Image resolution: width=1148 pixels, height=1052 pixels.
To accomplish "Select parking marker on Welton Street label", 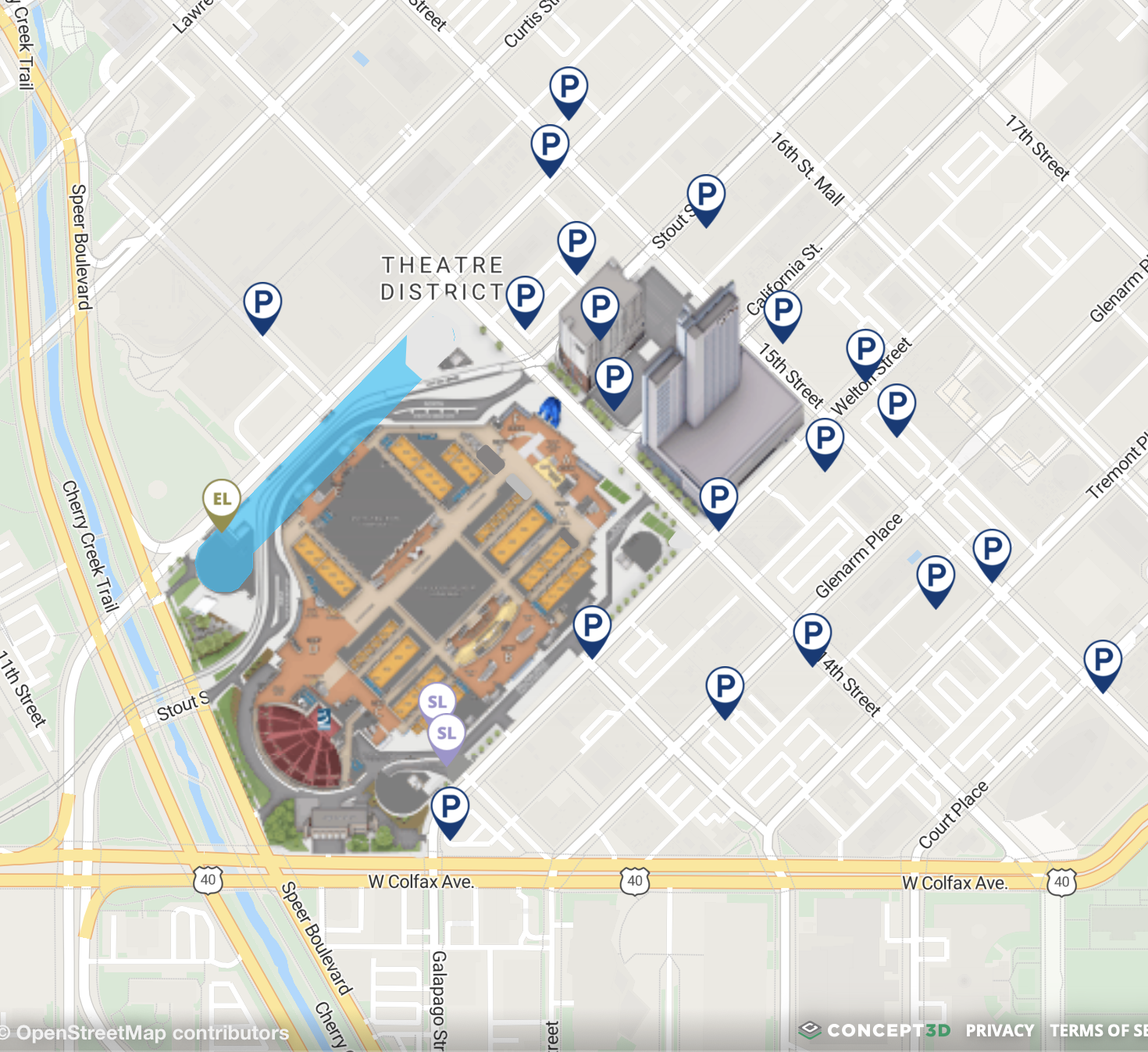I will (x=865, y=348).
